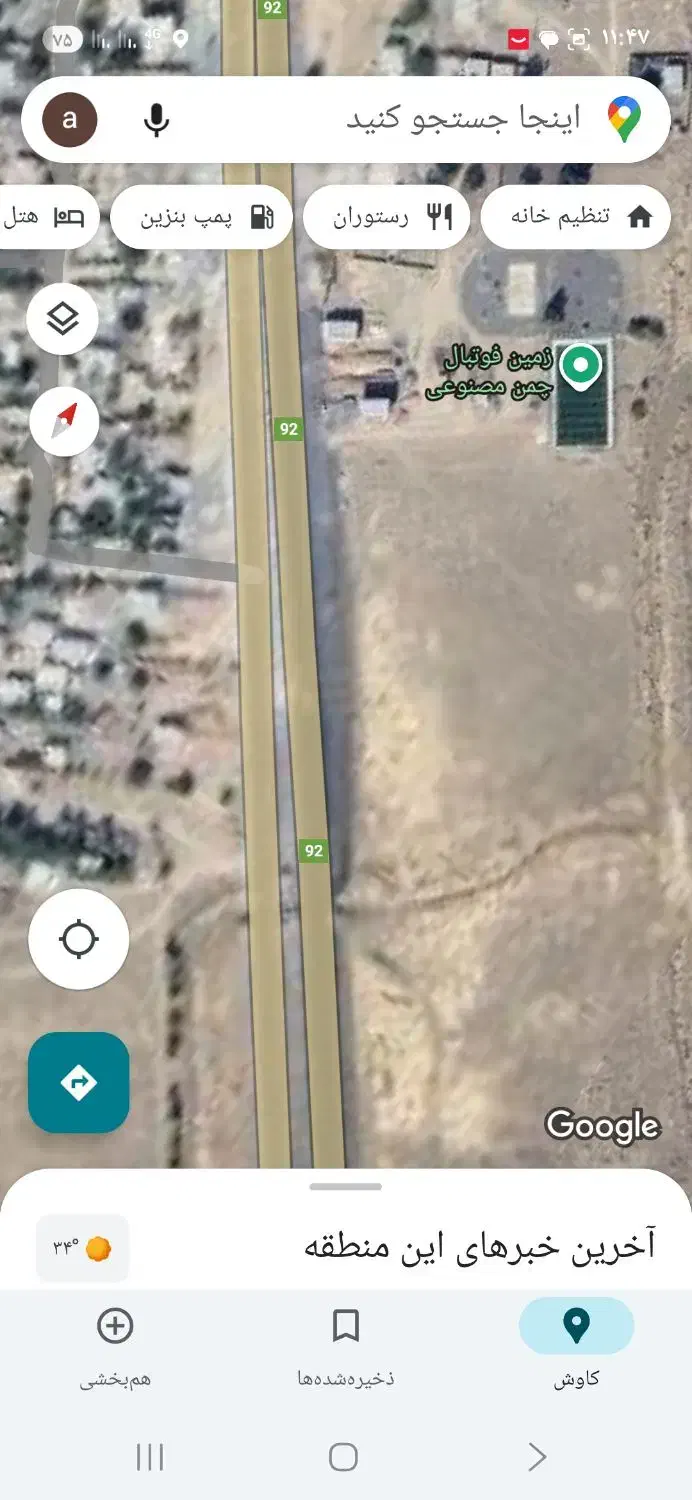
Task: Tap the «هتل» filter chip
Action: (x=48, y=217)
